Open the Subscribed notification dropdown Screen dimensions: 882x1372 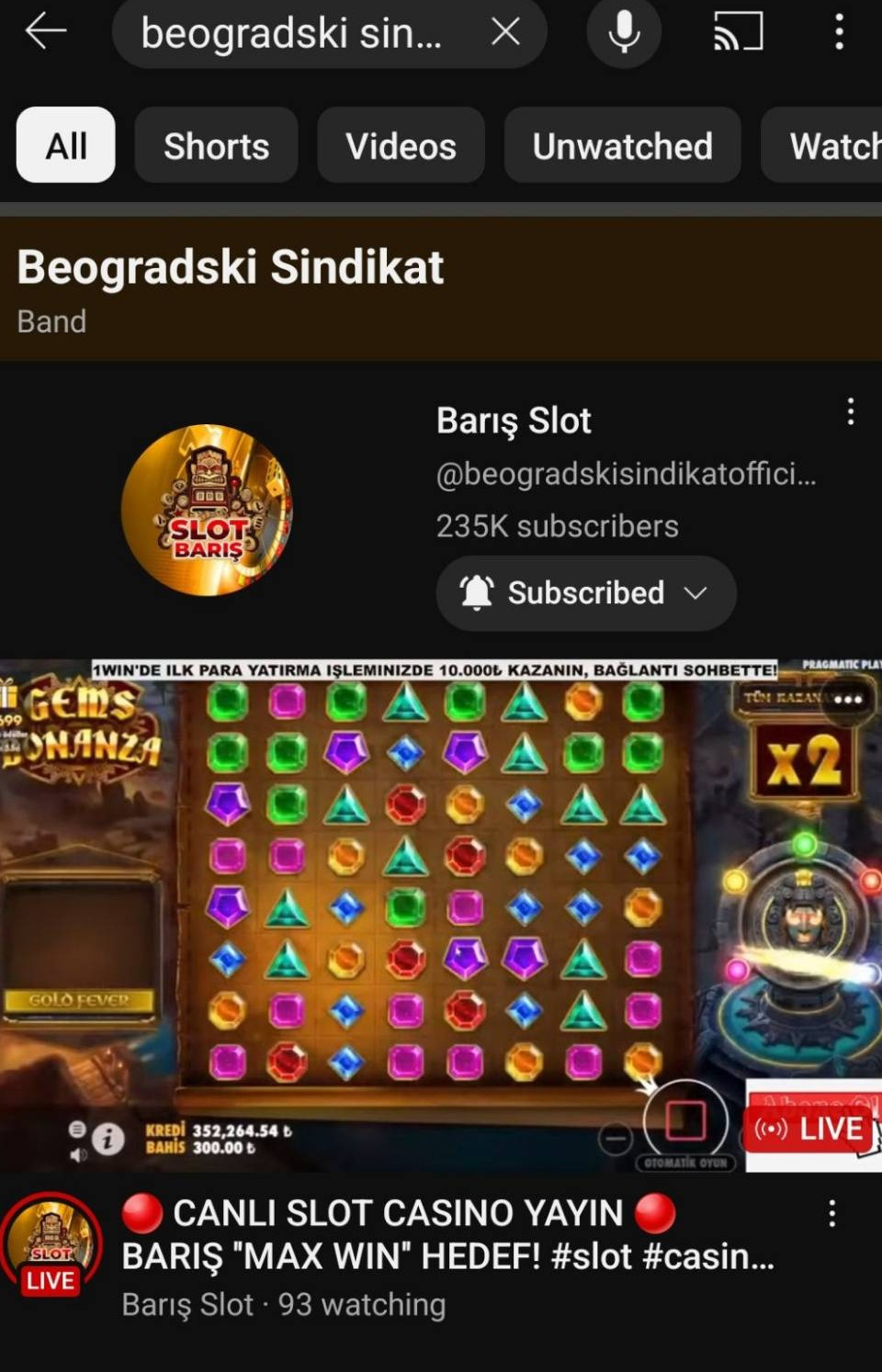click(x=585, y=593)
